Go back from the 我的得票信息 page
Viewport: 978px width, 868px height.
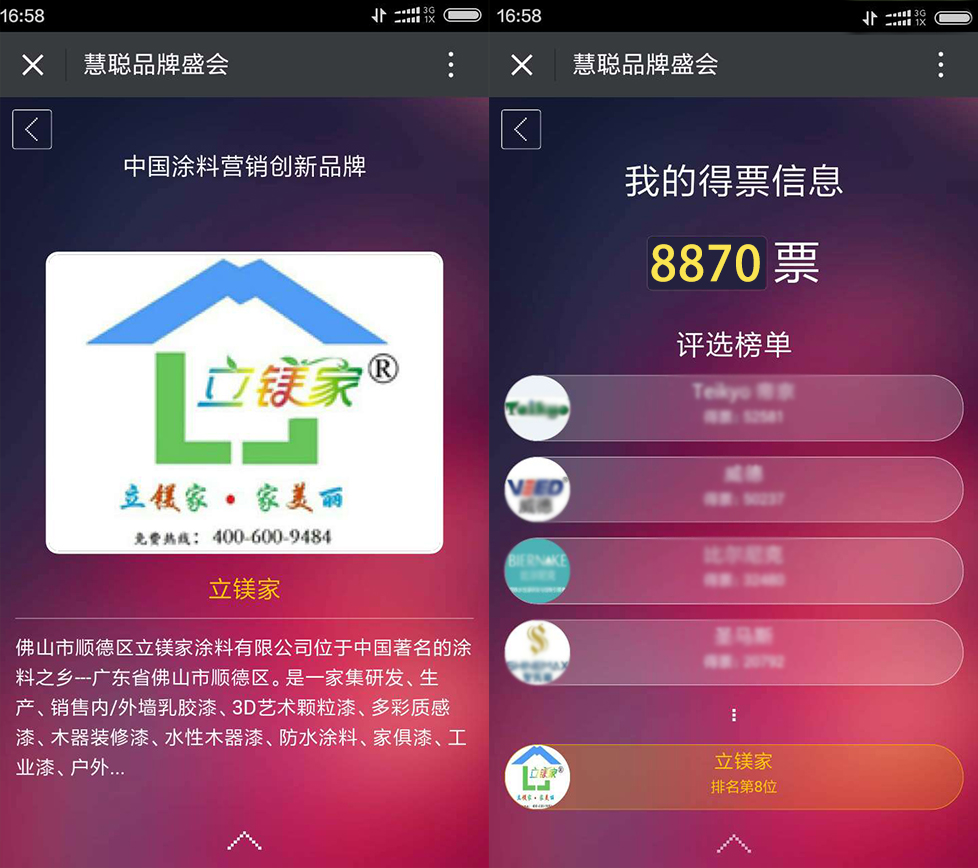(521, 129)
